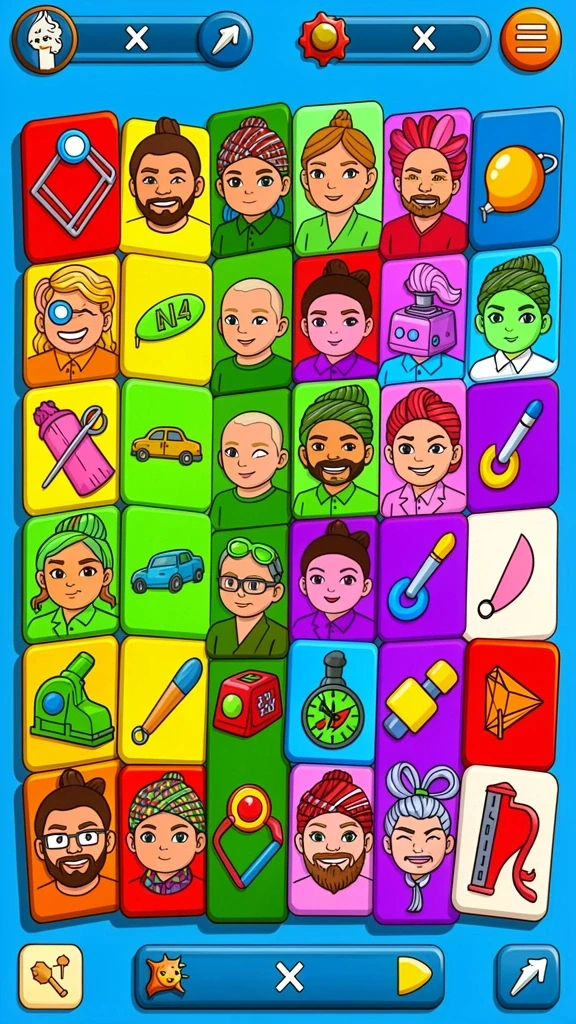Tap the yellow play triangle in bottom bar

pos(415,977)
